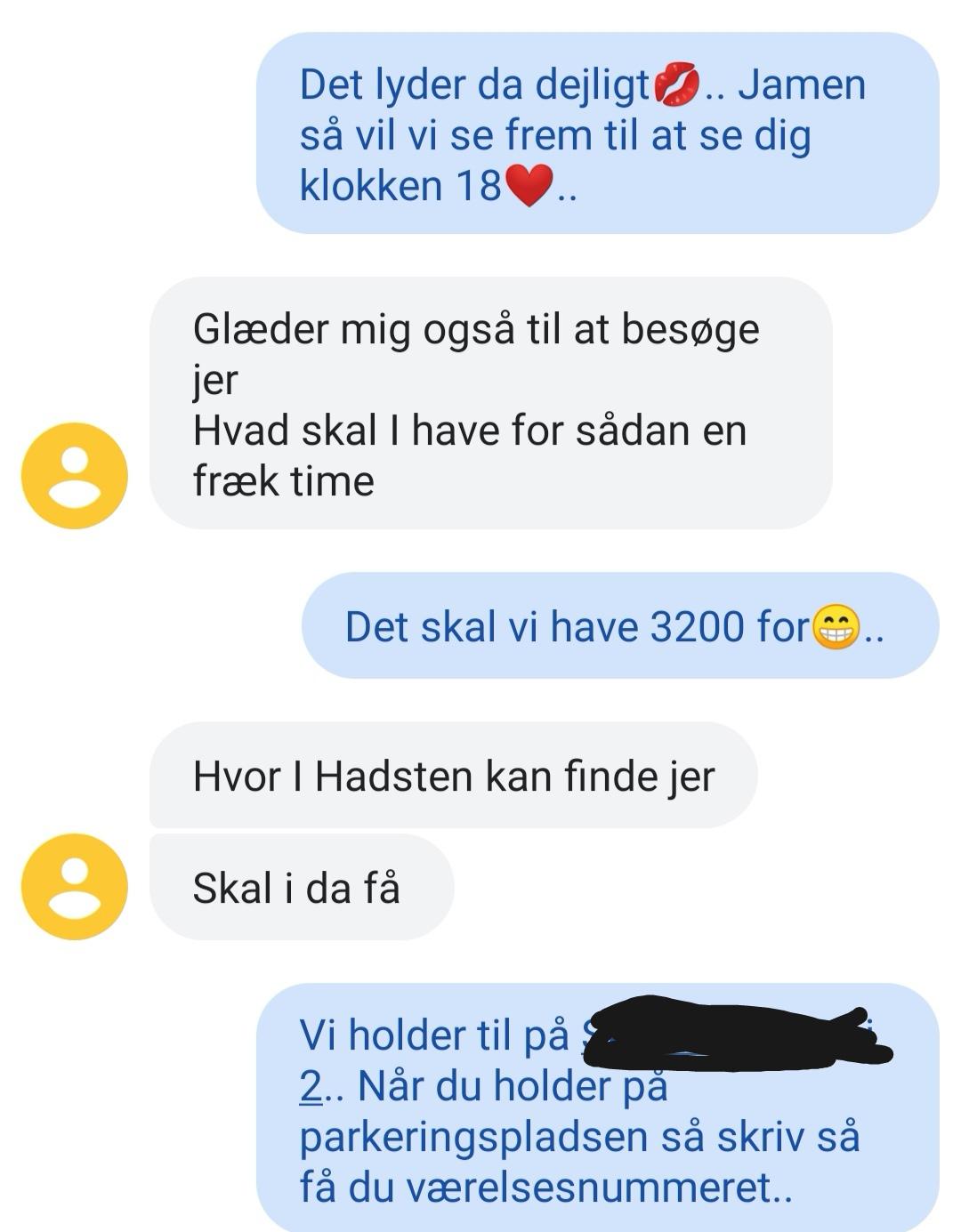Open contact avatar beside 'fræk time' message
The height and width of the screenshot is (1232, 961).
pos(75,476)
